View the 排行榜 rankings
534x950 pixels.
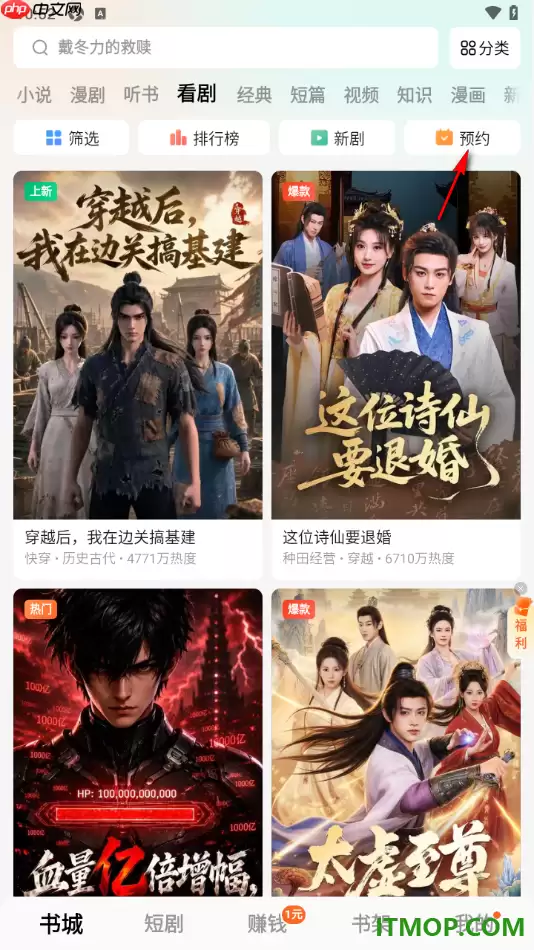[204, 138]
